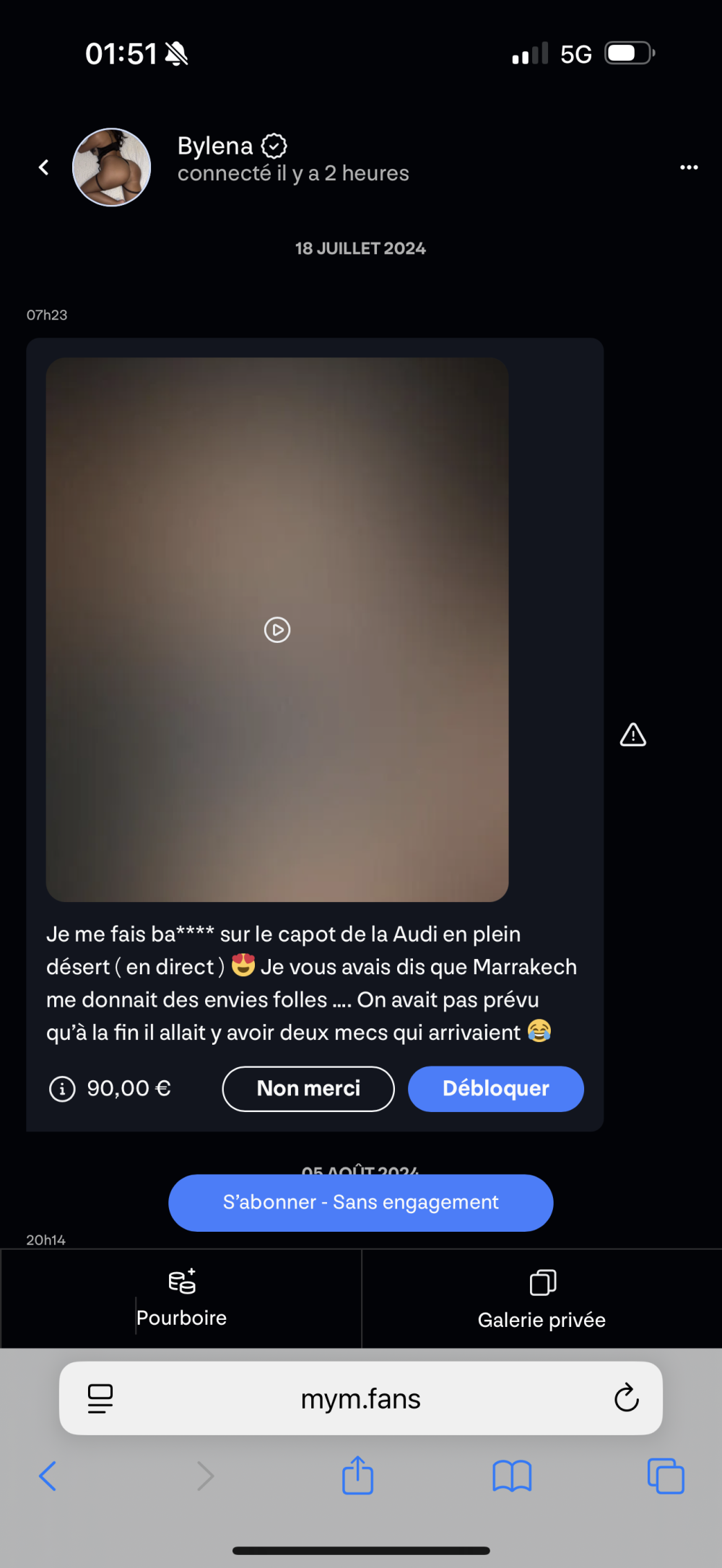This screenshot has height=1568, width=722.
Task: Share the page from Safari toolbar
Action: [358, 1476]
